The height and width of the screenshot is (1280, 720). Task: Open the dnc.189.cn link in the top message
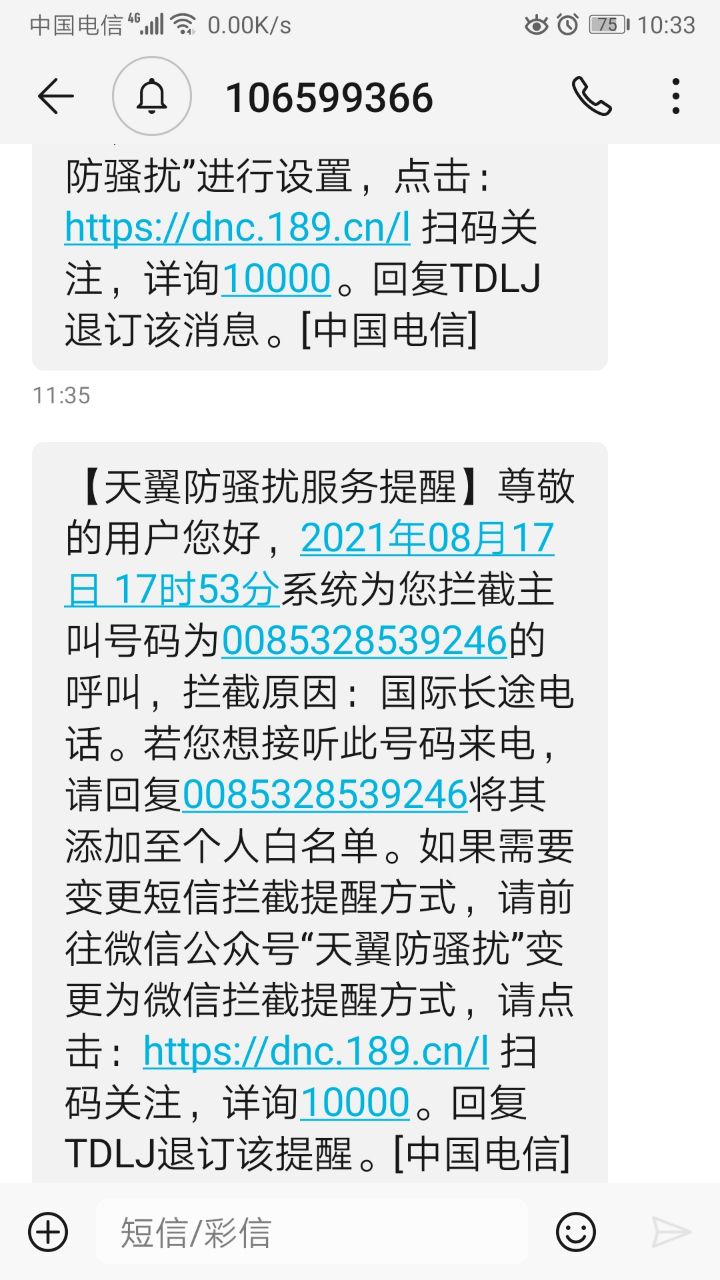coord(238,228)
